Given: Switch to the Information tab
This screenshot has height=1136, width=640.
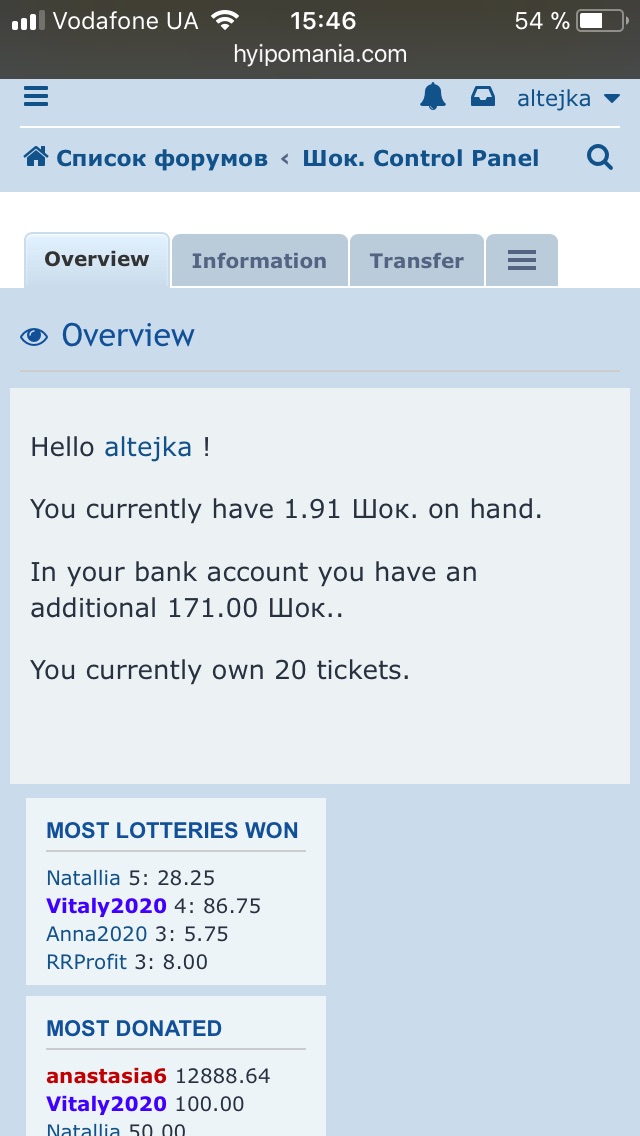Looking at the screenshot, I should (259, 261).
